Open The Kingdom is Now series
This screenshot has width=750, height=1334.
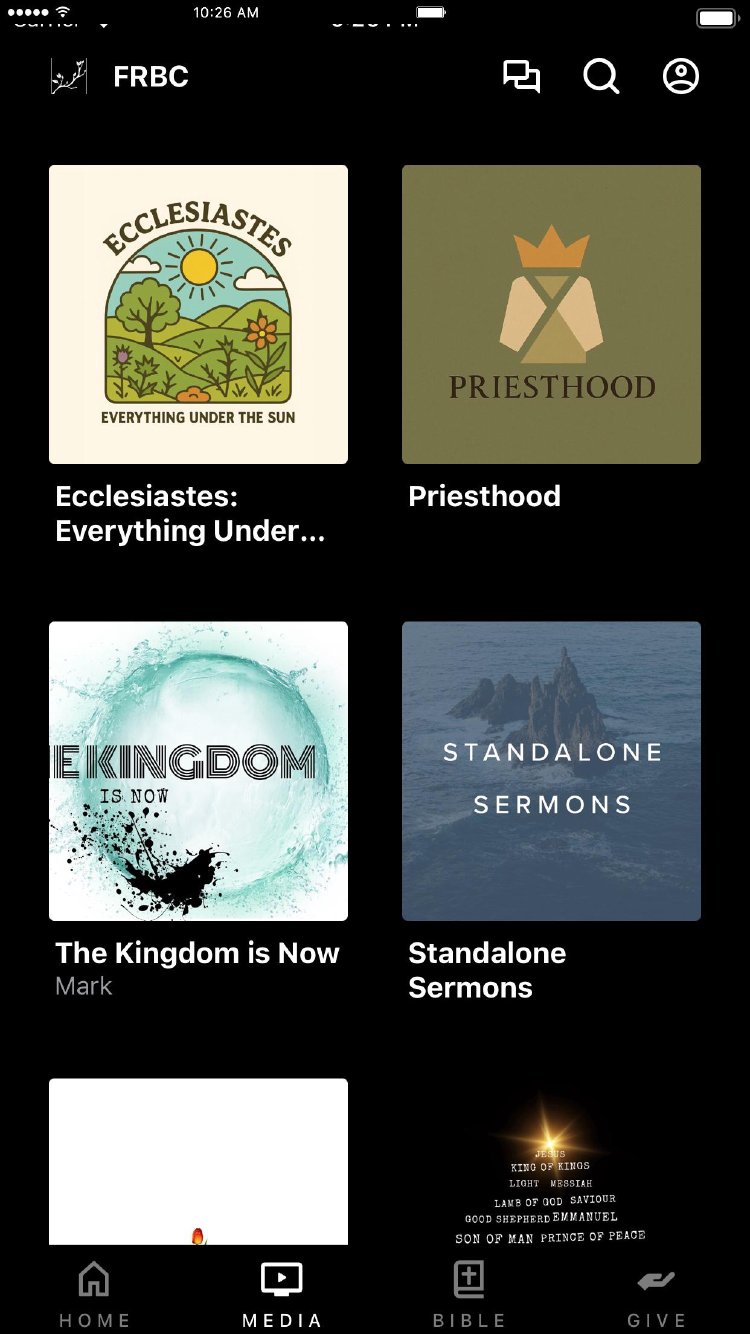[198, 771]
